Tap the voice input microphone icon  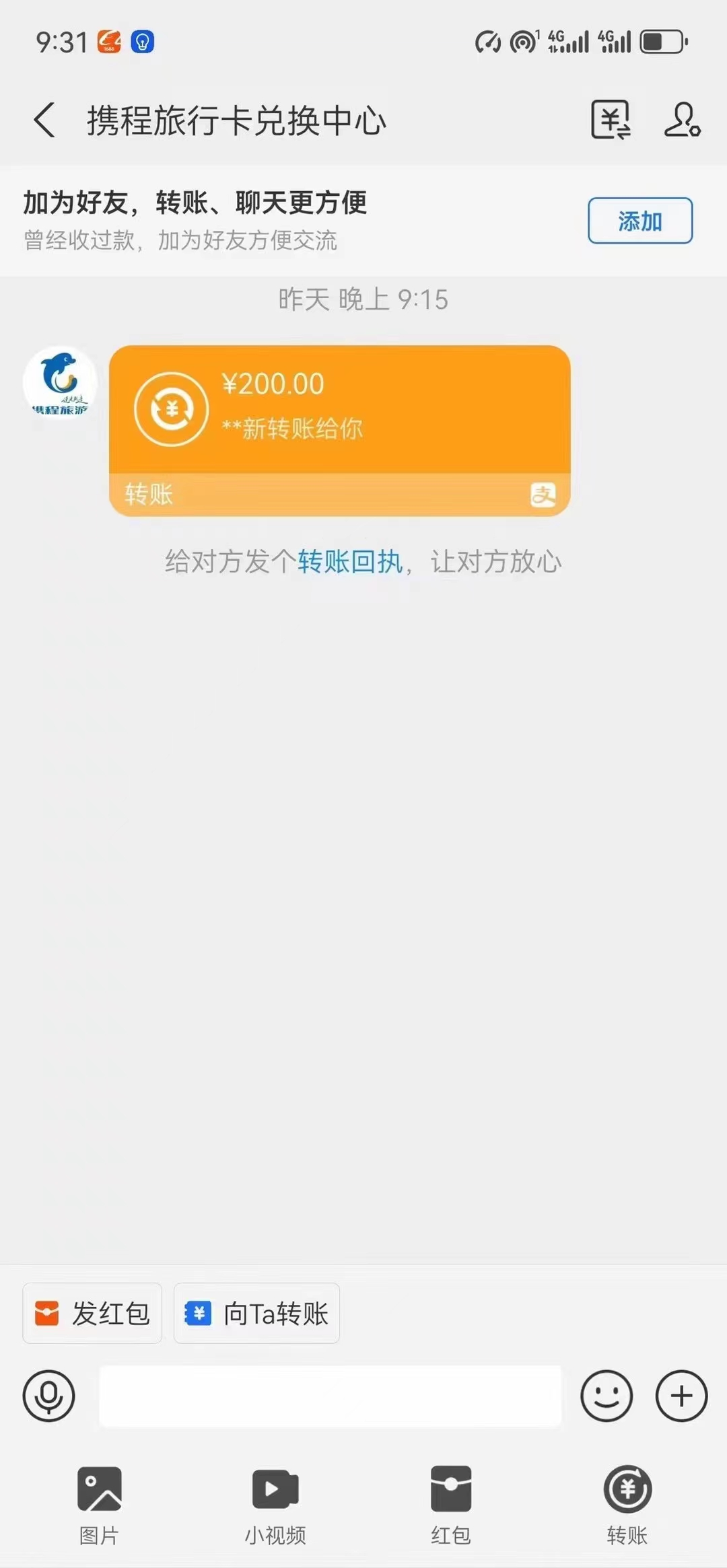48,1396
